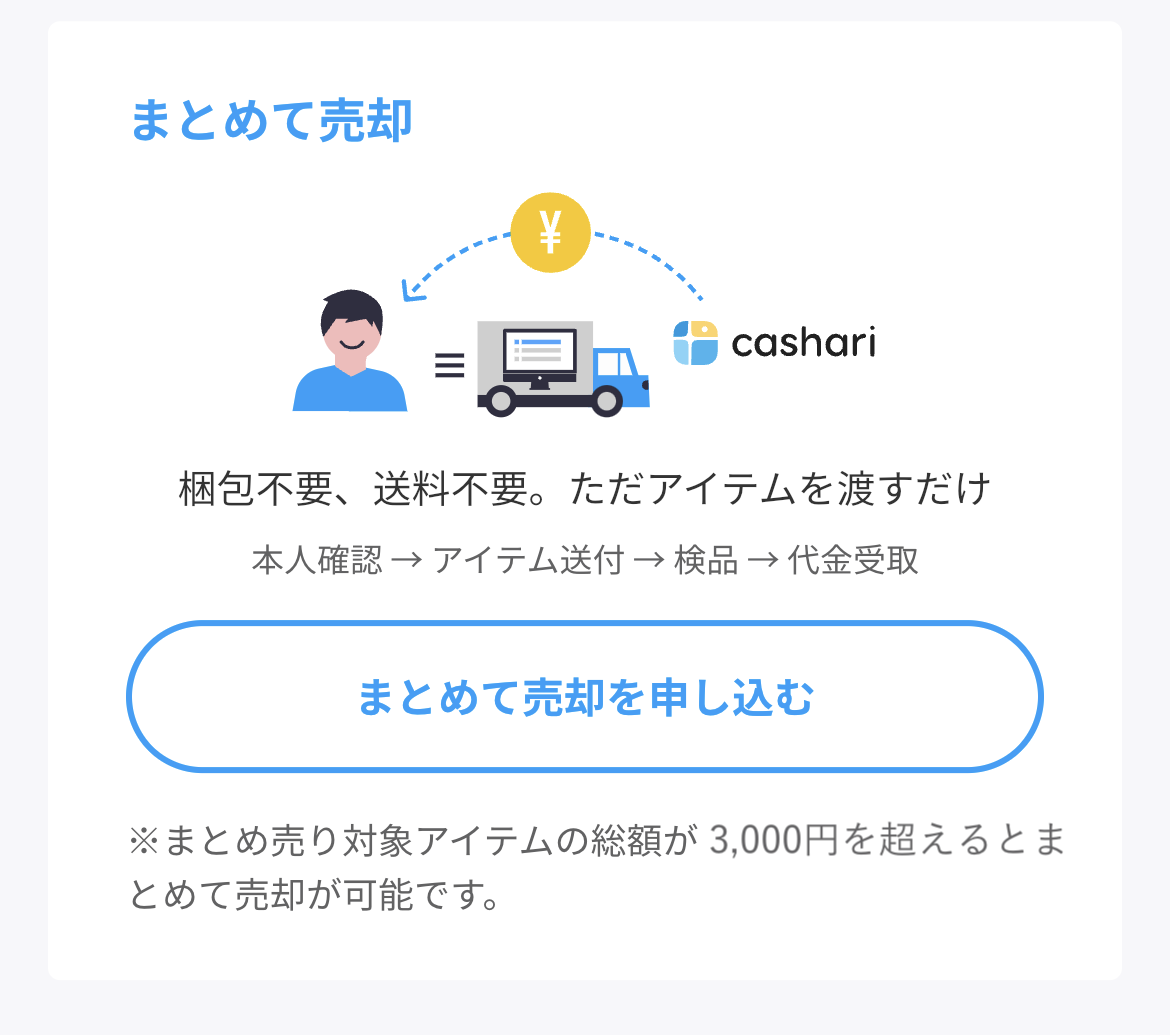Tap the まとめて売却を申し込む button
This screenshot has width=1170, height=1035.
point(585,697)
